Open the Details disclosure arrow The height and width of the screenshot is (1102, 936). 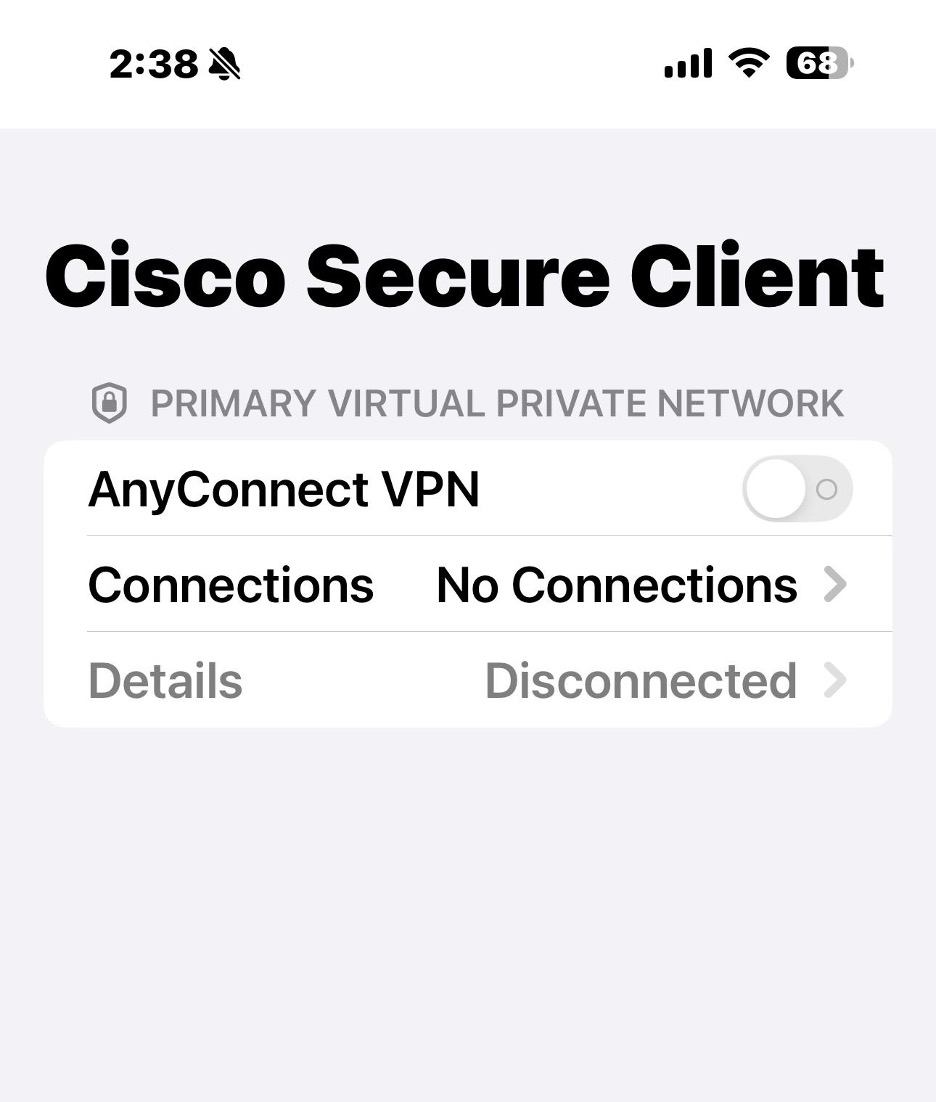[834, 681]
